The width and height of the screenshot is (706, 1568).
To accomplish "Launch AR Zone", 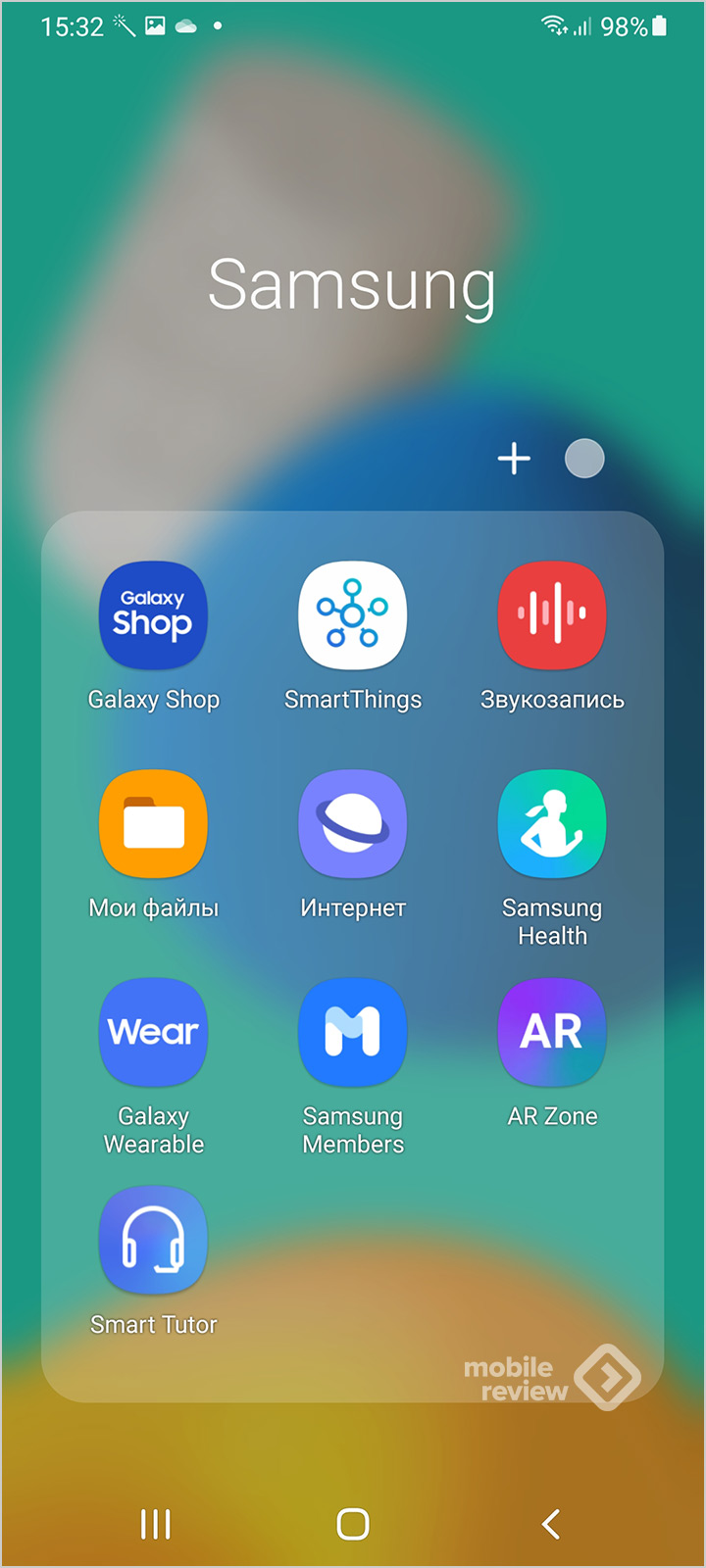I will pos(552,1033).
